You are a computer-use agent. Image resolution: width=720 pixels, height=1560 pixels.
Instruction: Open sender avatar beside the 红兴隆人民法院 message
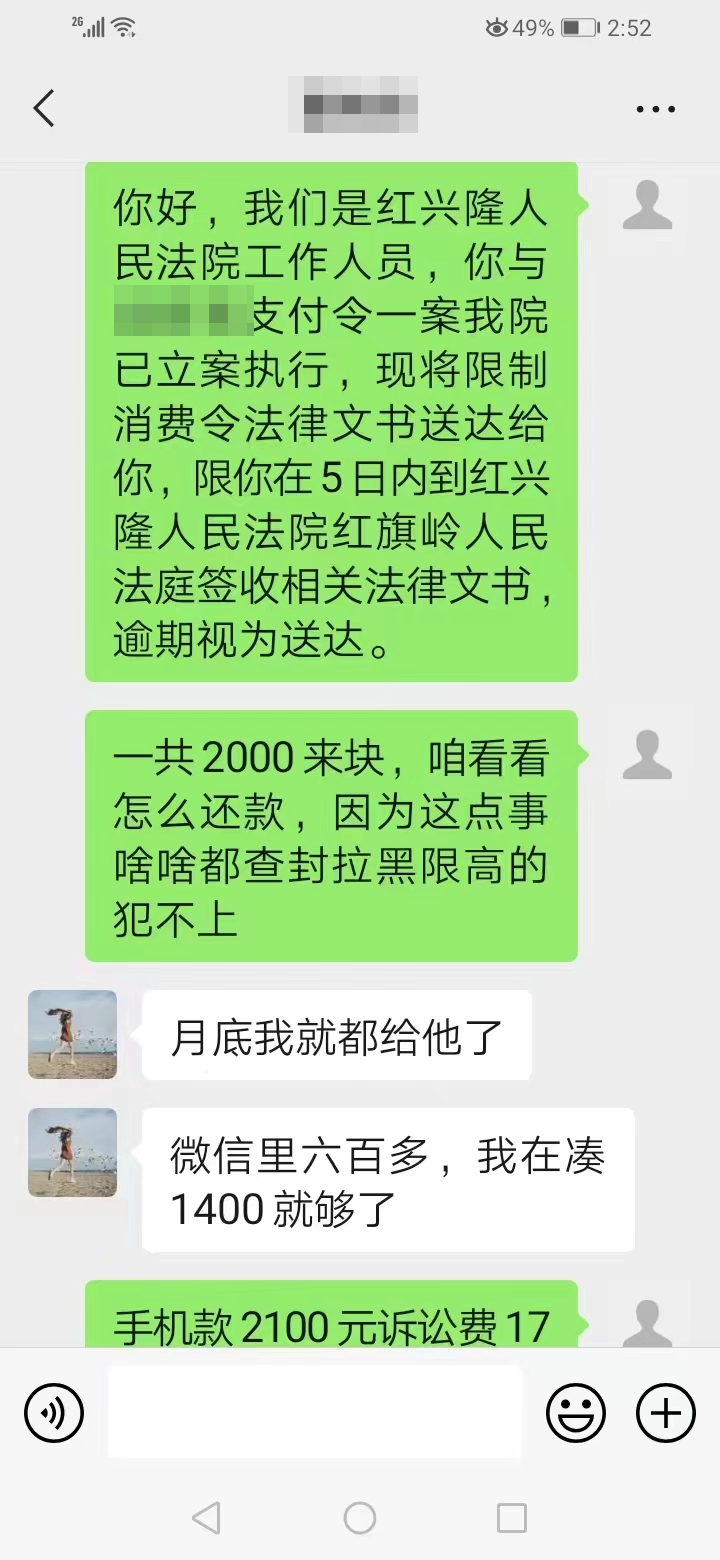click(x=647, y=207)
